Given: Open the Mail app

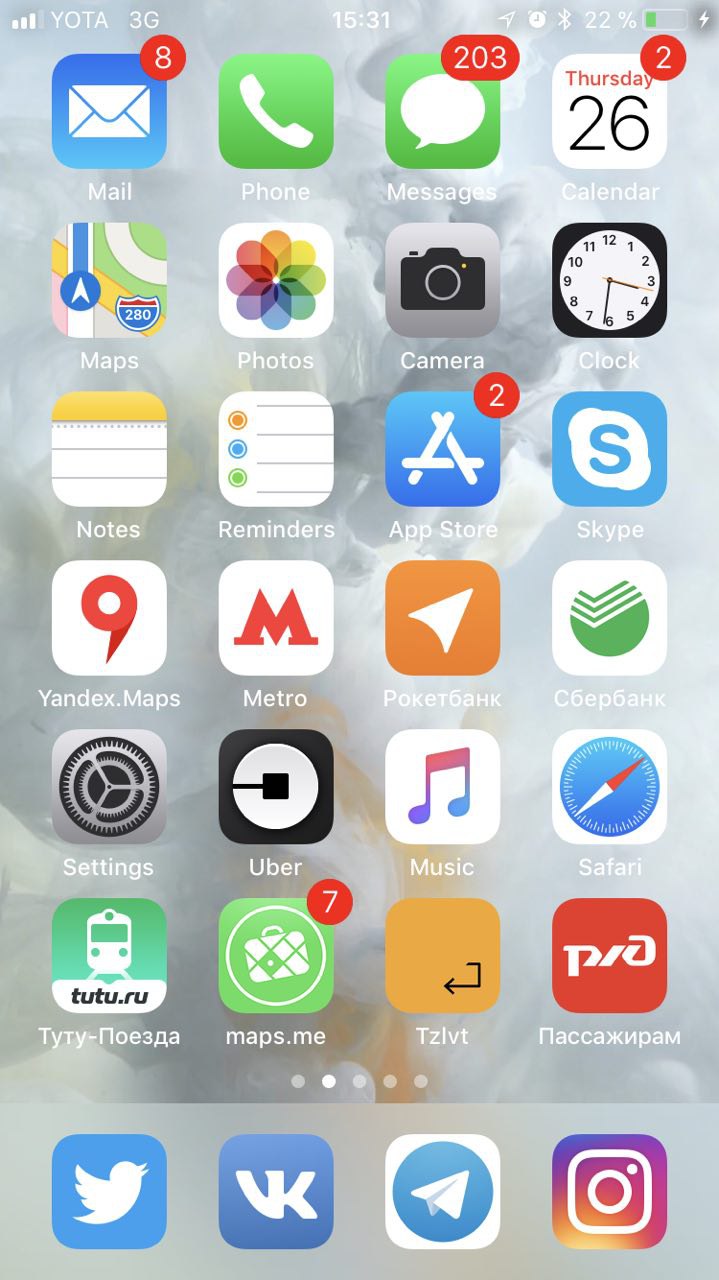Looking at the screenshot, I should click(x=109, y=111).
